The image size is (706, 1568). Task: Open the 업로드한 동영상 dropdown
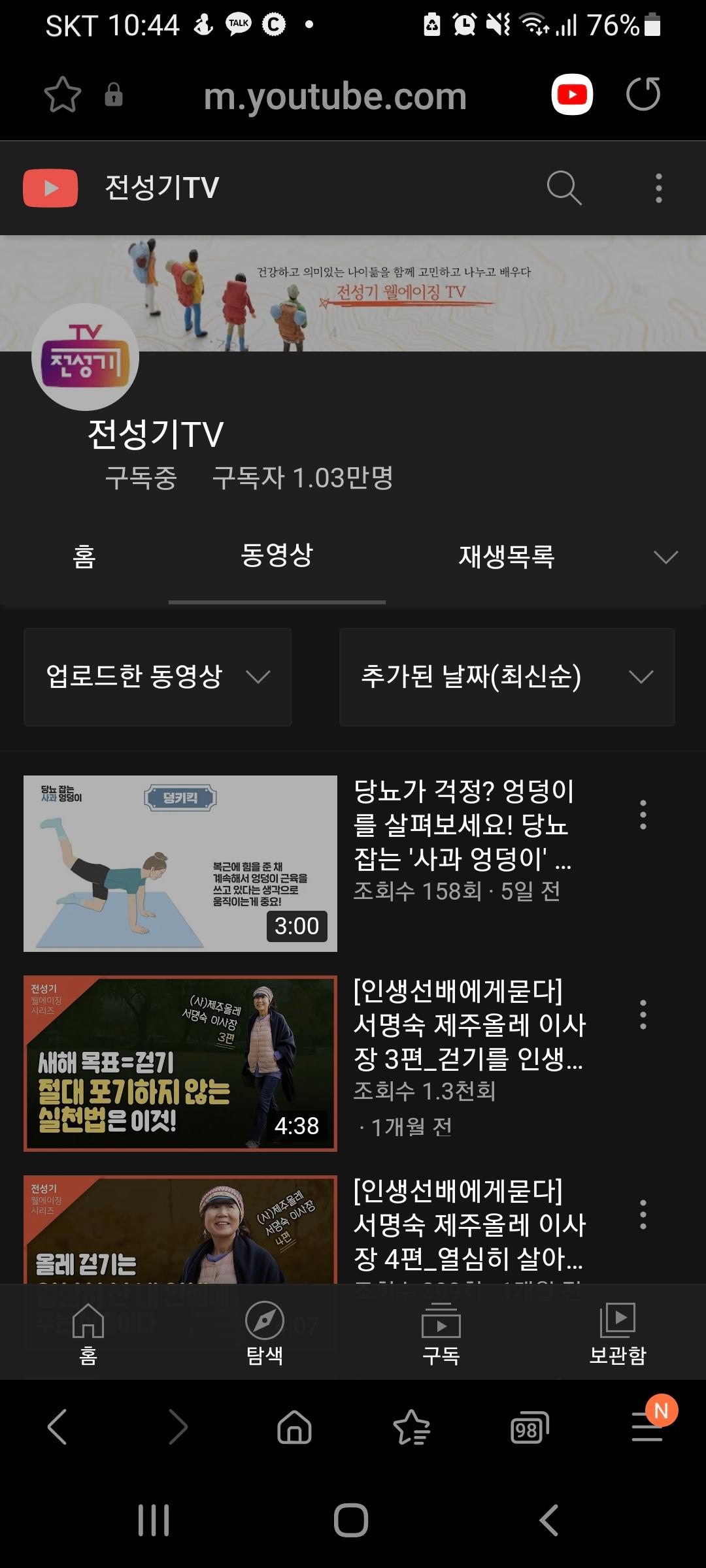pyautogui.click(x=158, y=677)
